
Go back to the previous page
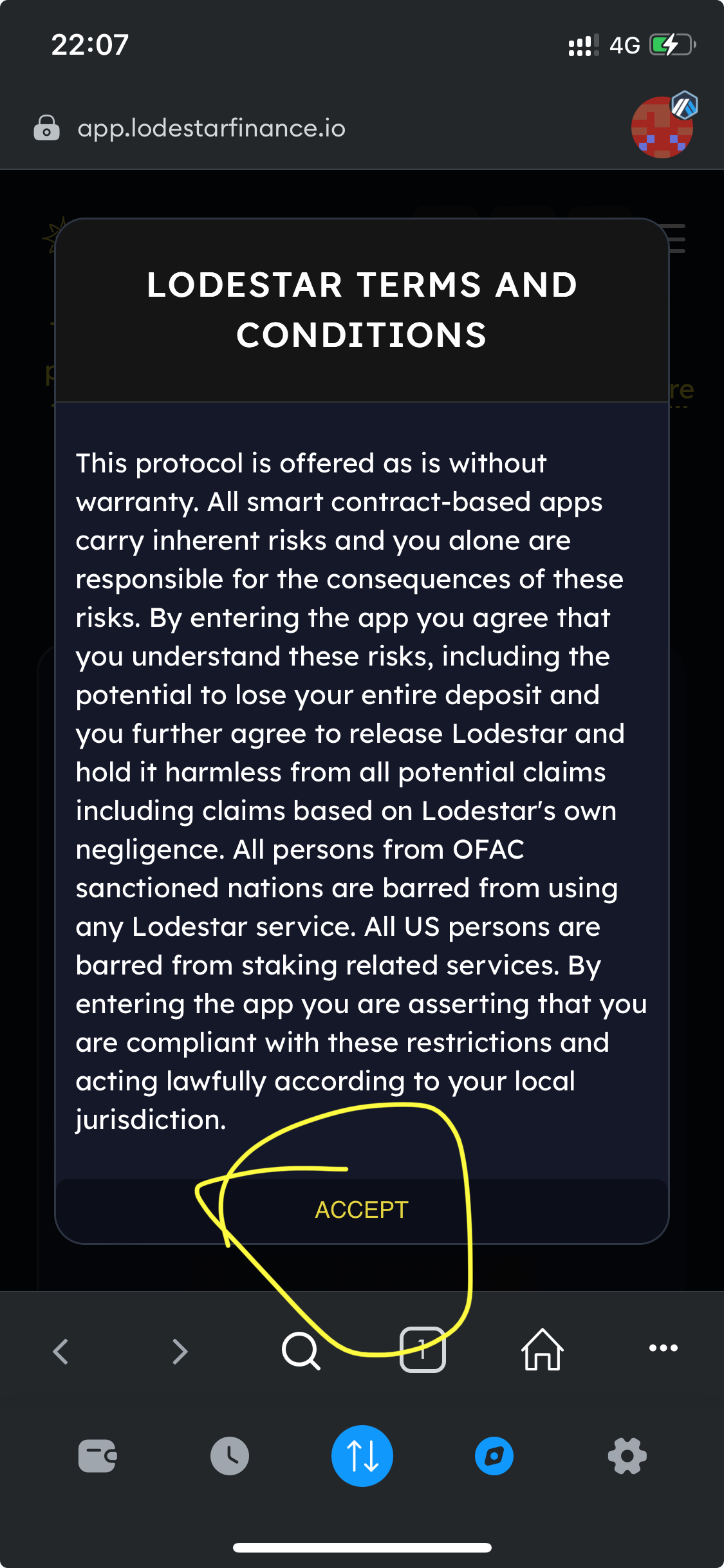60,1351
